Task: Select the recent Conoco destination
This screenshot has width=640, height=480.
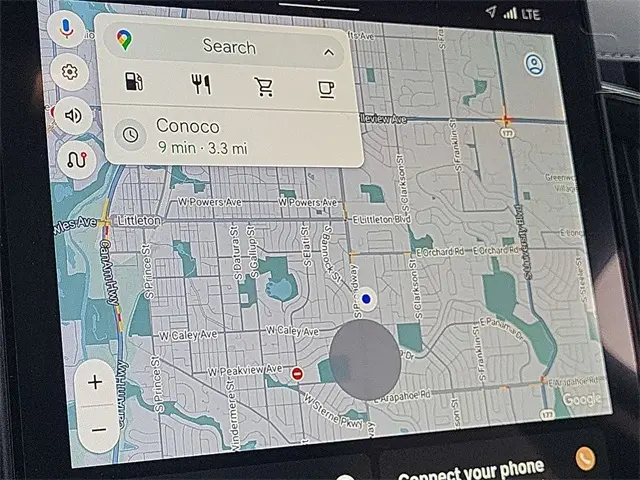Action: click(x=231, y=137)
